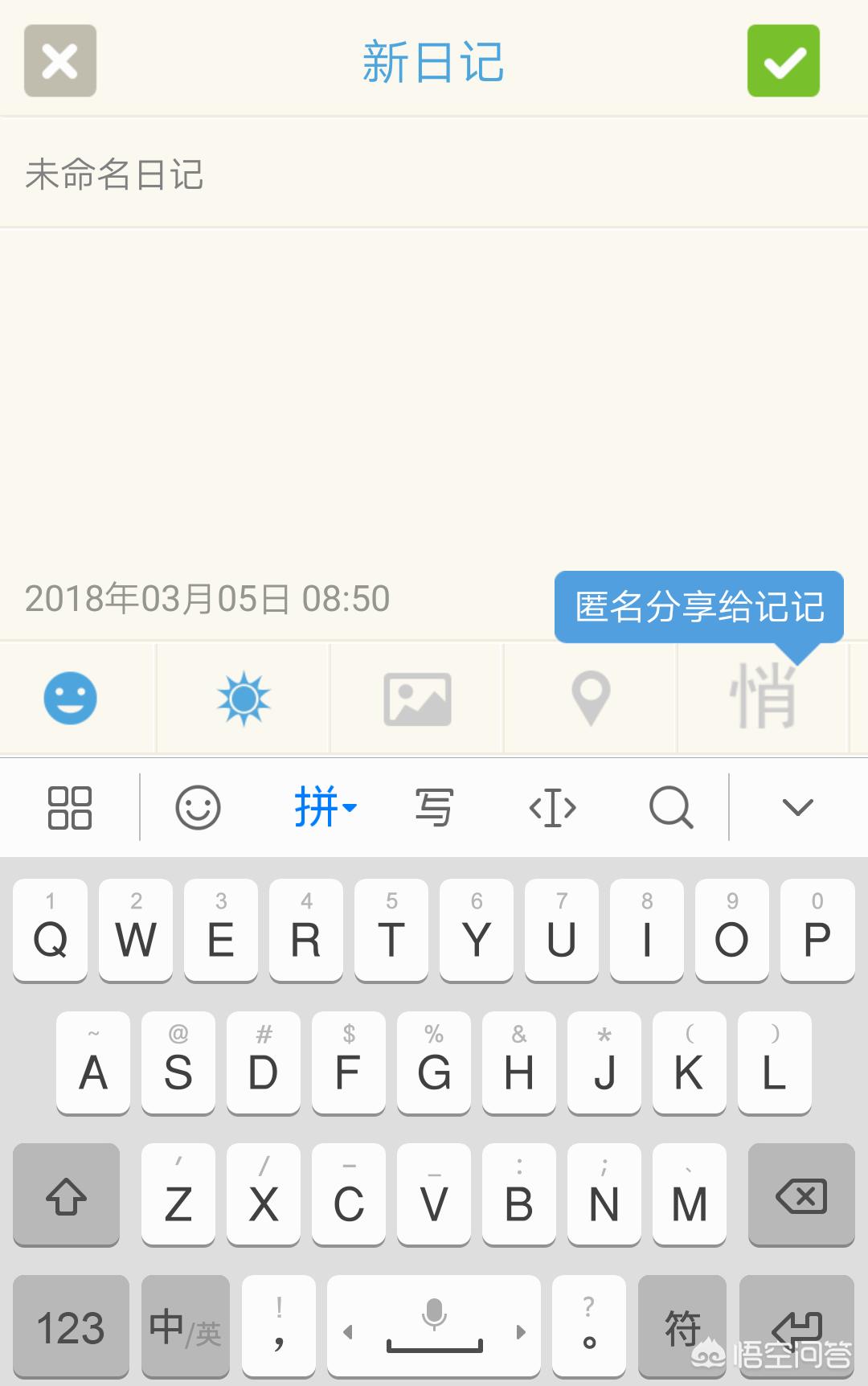Open keyboard's four-square menu grid
Image resolution: width=868 pixels, height=1386 pixels.
(70, 807)
